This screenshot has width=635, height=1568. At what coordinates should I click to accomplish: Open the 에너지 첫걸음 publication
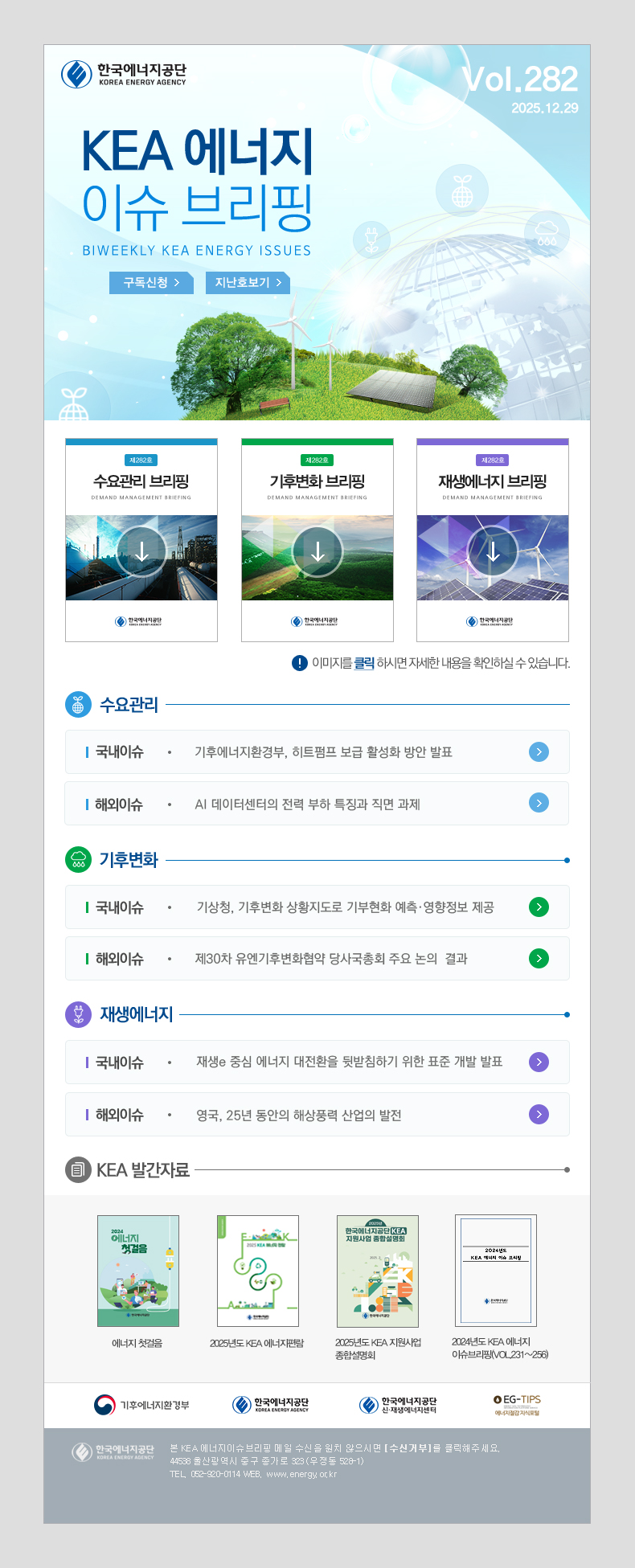coord(138,1271)
